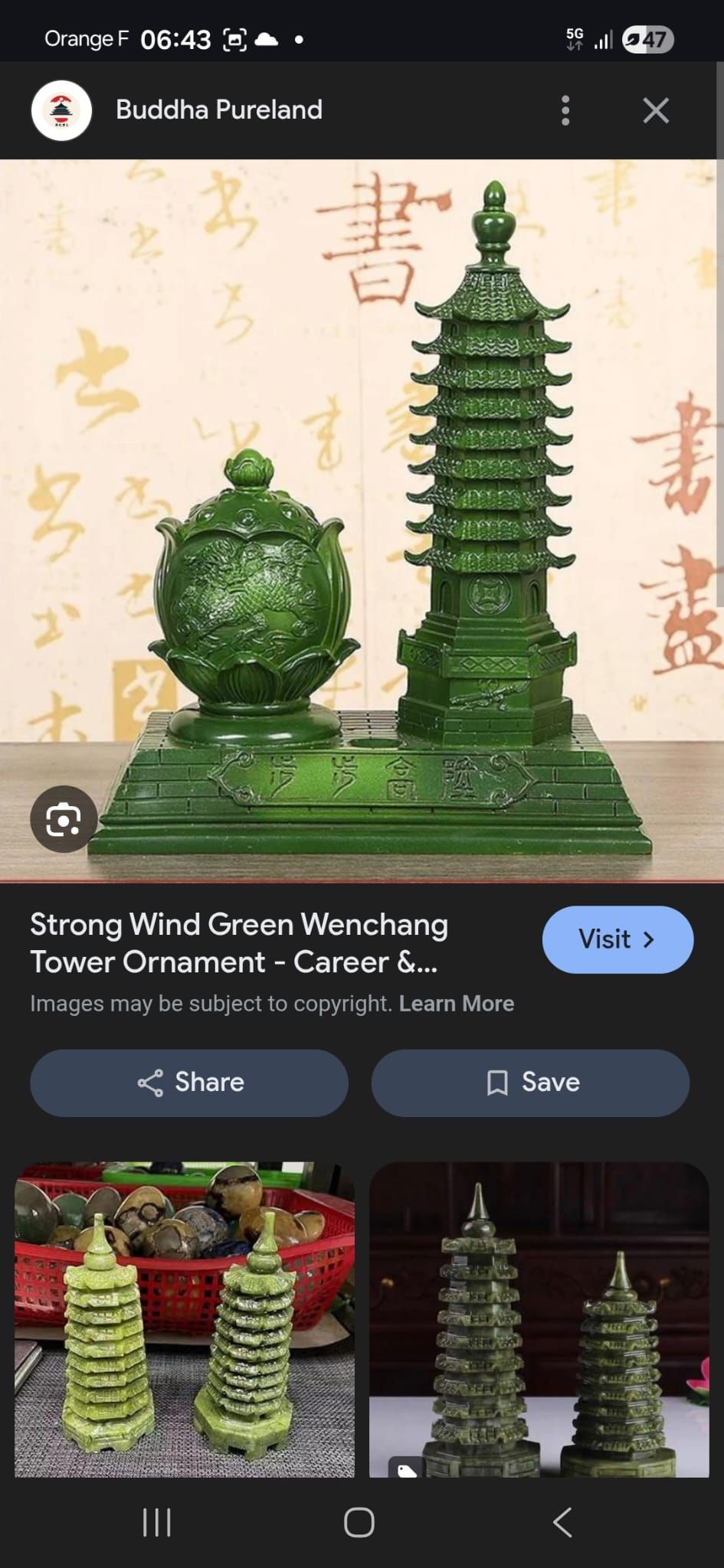The image size is (724, 1568).
Task: Save the image to collections
Action: click(530, 1083)
